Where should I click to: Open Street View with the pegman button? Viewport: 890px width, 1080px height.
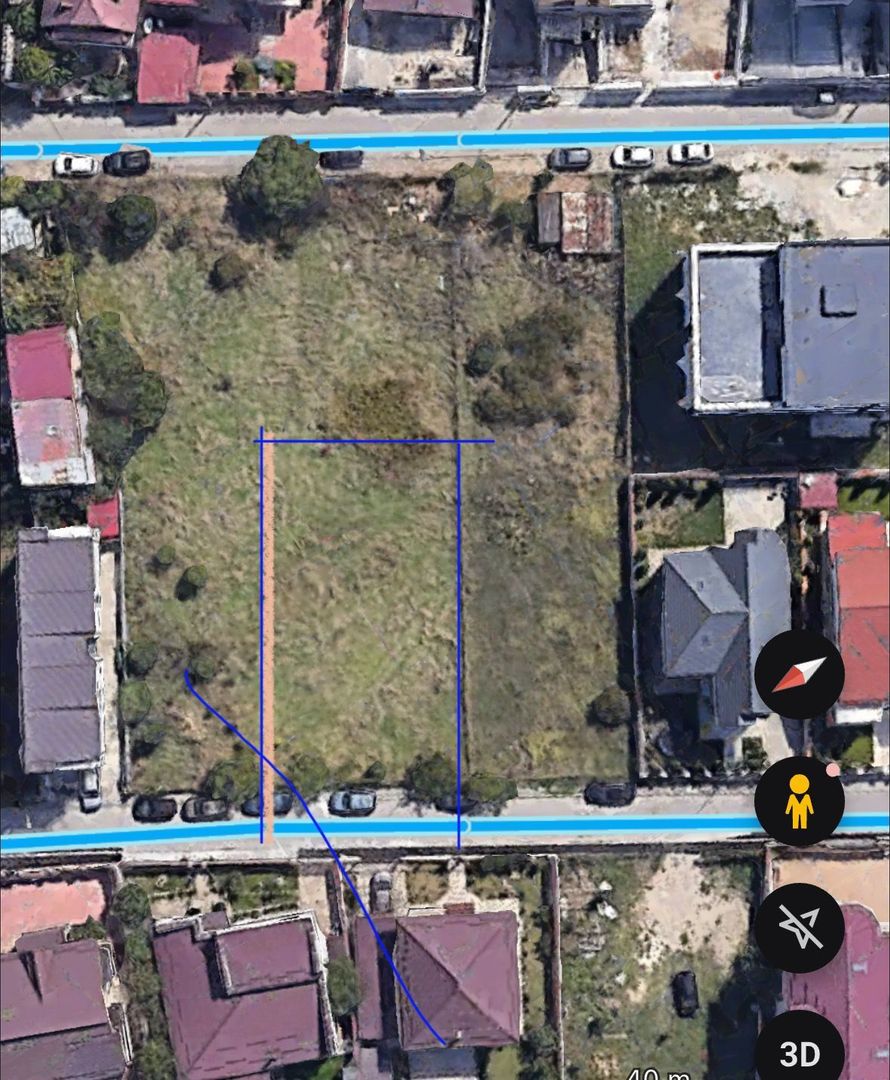[x=799, y=801]
